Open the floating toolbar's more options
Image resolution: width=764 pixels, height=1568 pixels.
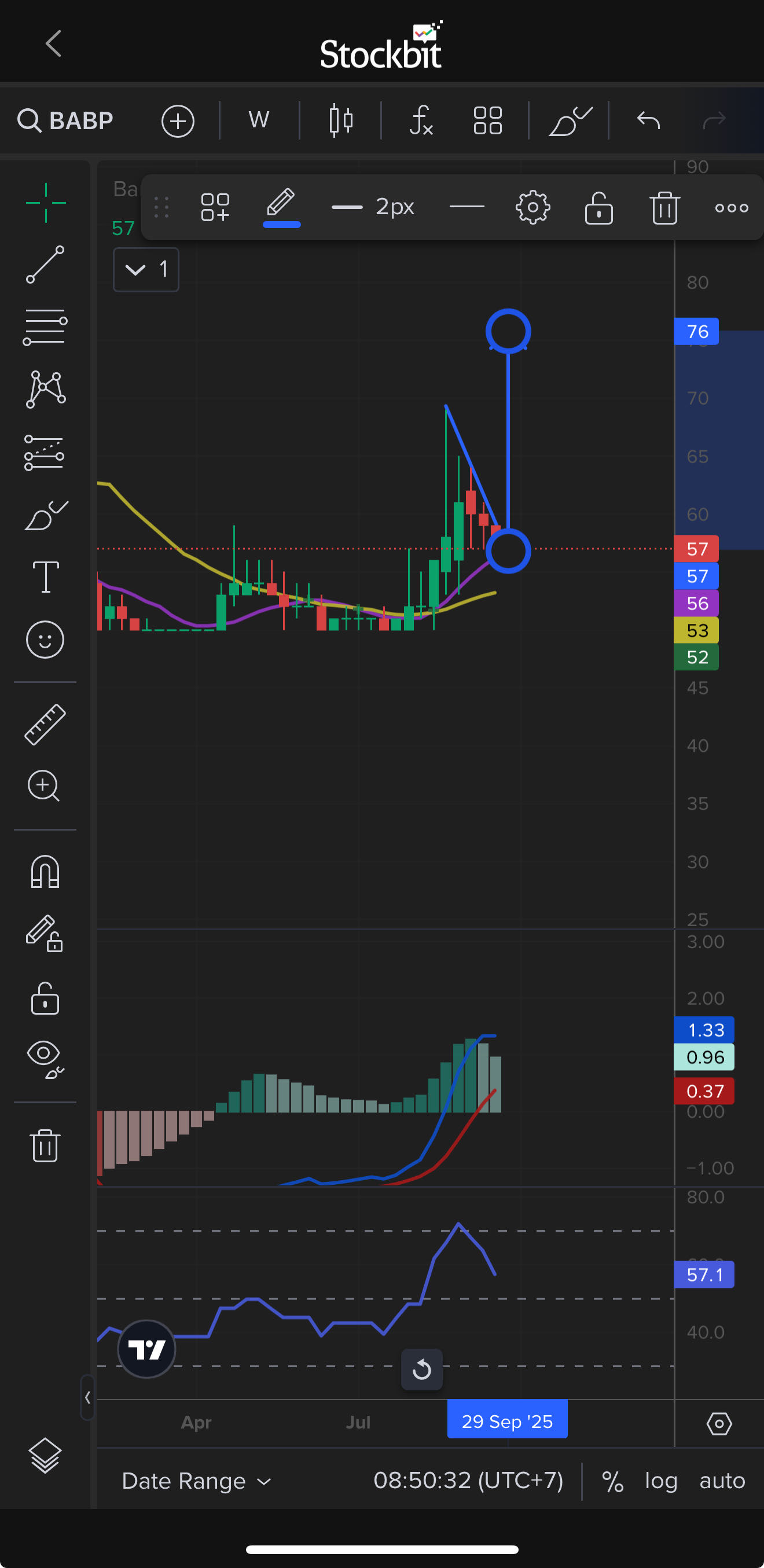pos(731,208)
